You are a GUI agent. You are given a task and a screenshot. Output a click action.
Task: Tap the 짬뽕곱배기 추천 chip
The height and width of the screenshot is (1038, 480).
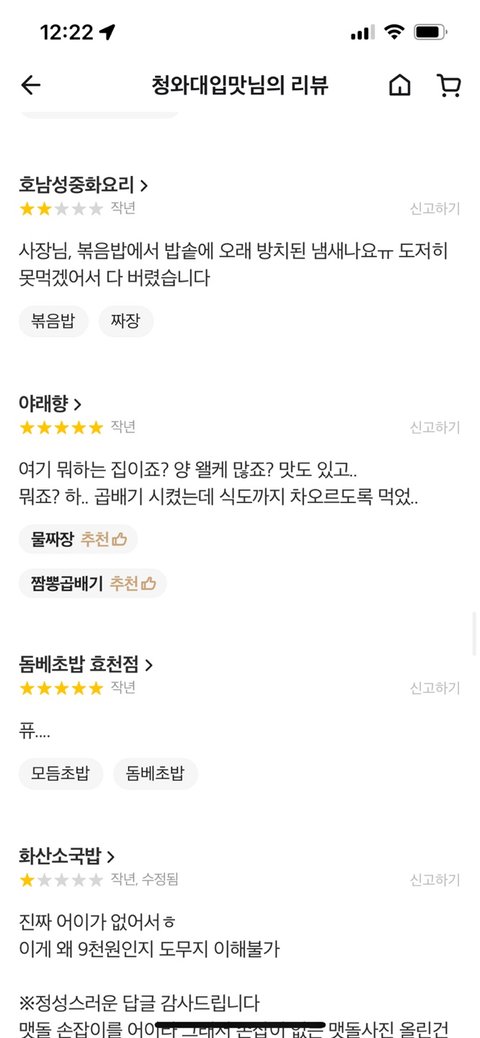[x=93, y=583]
